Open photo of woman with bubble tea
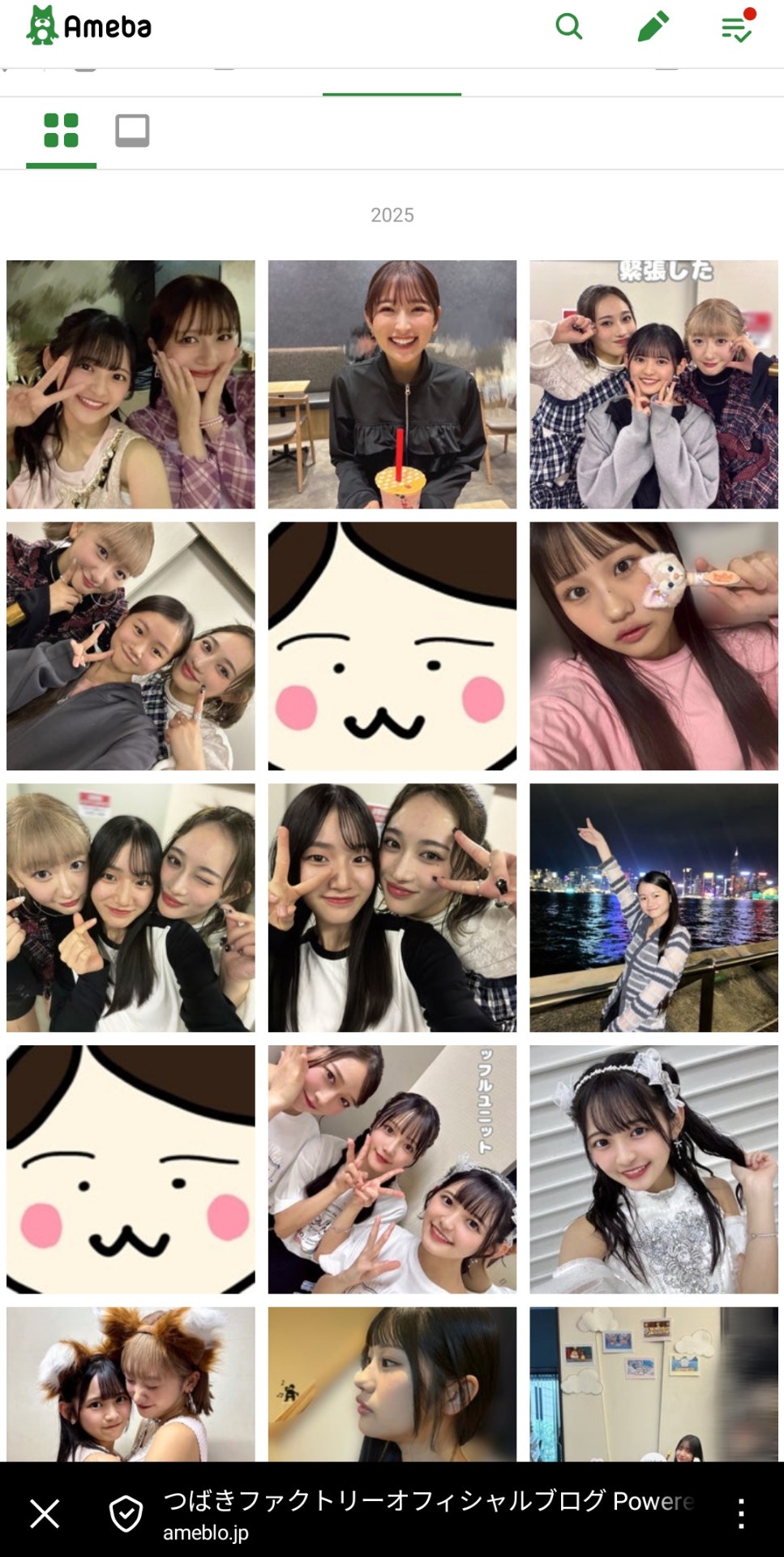784x1557 pixels. coord(392,384)
